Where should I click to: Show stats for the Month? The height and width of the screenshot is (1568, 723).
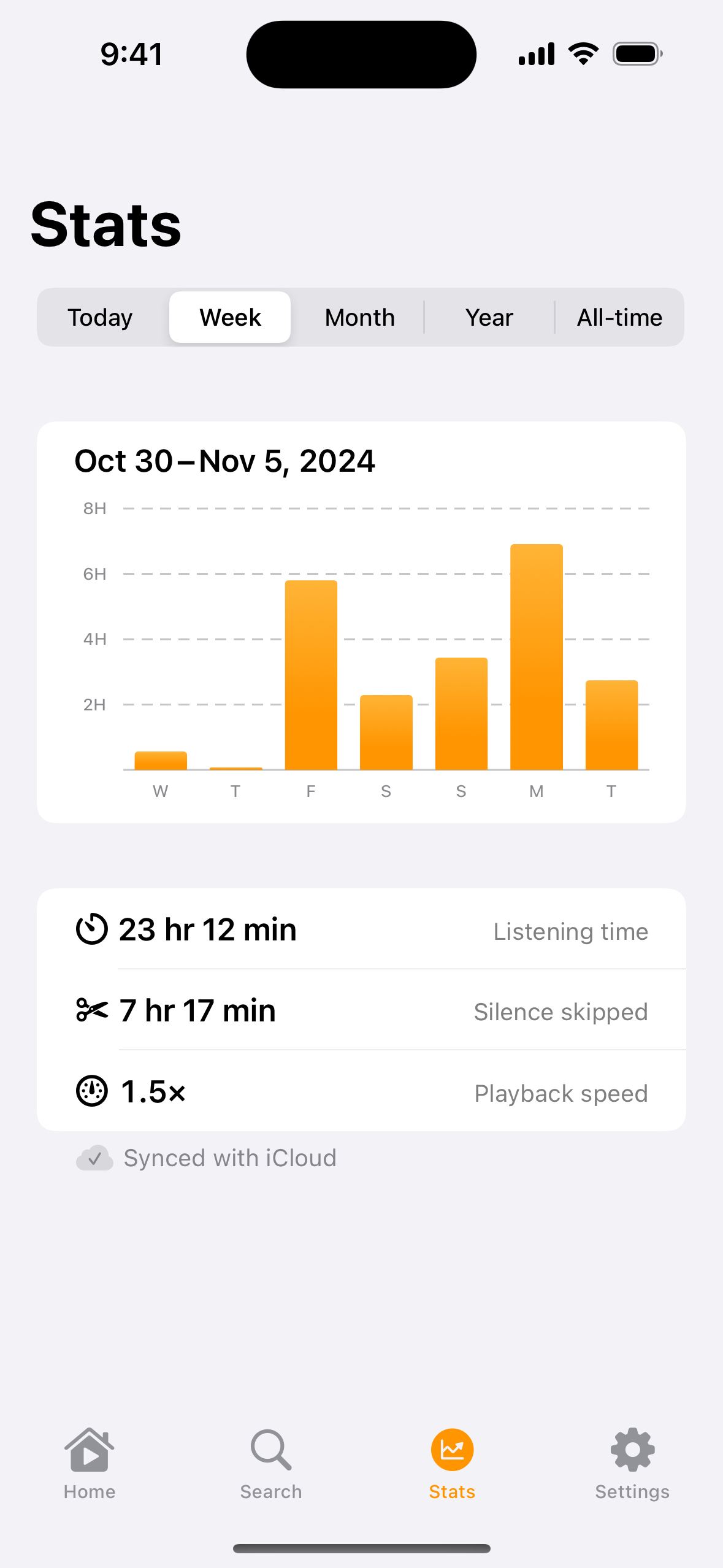coord(360,317)
